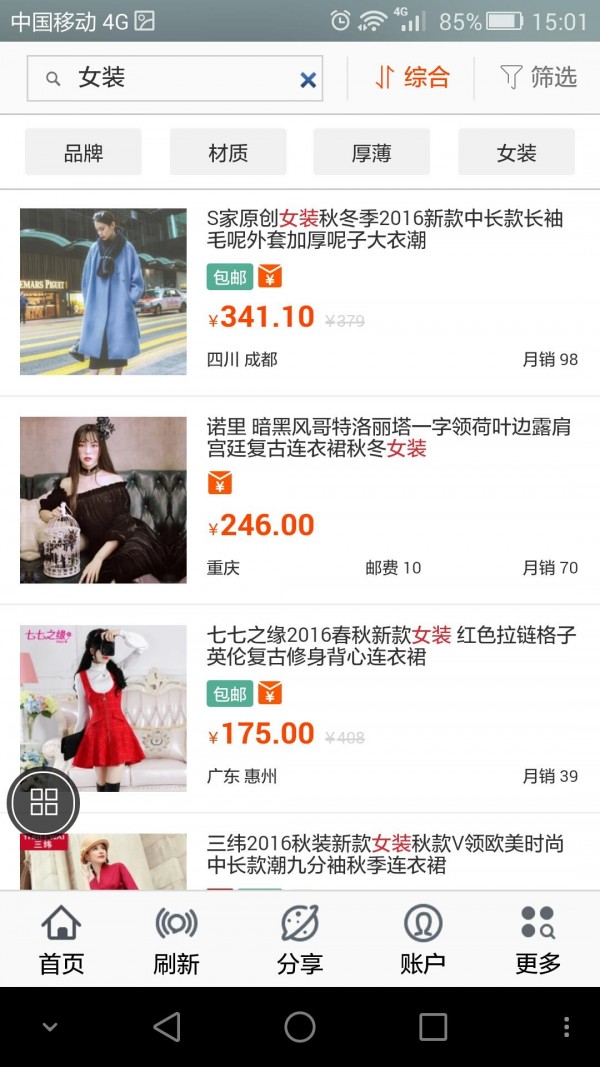Open the floating grid menu button

coord(44,801)
